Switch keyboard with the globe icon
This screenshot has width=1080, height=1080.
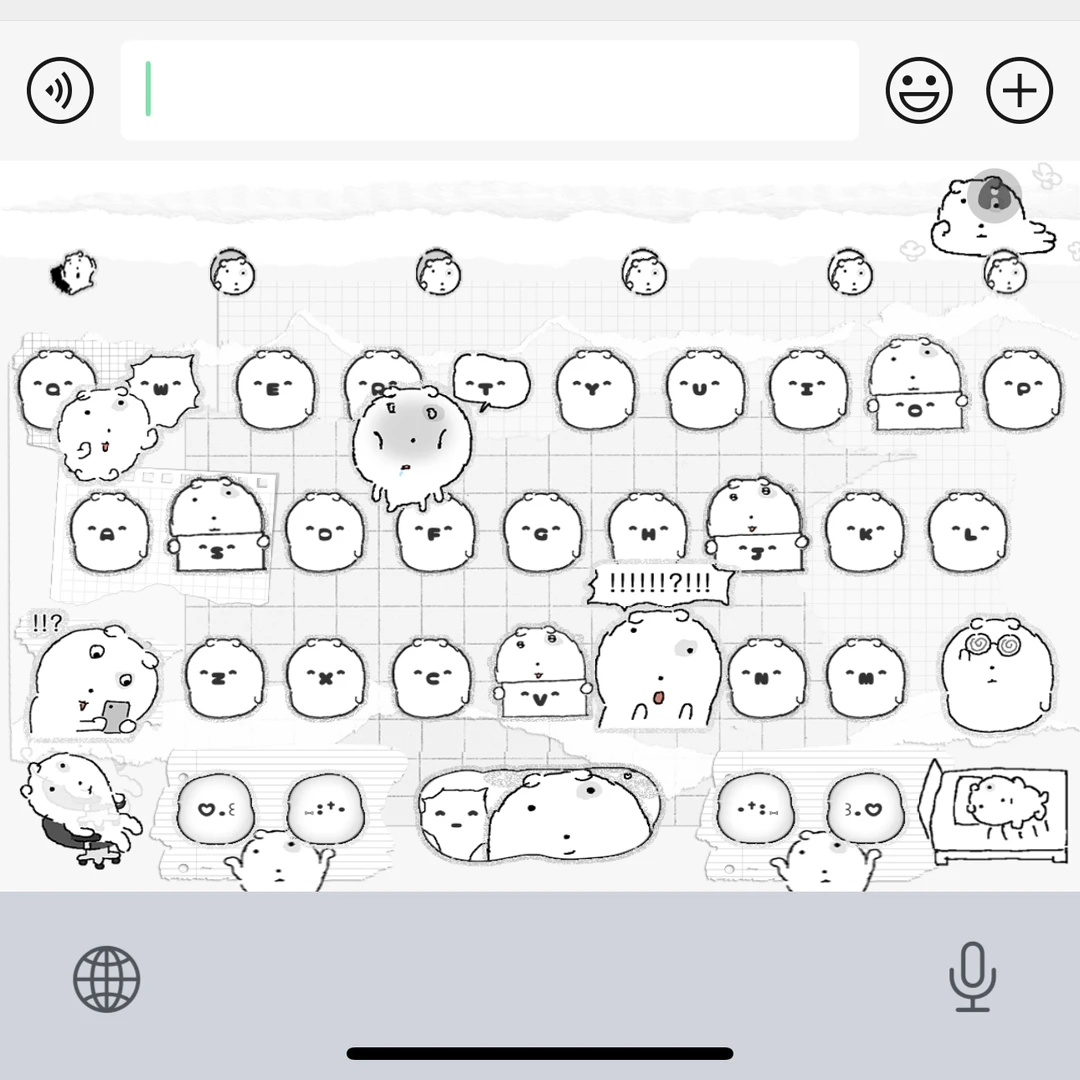point(106,979)
